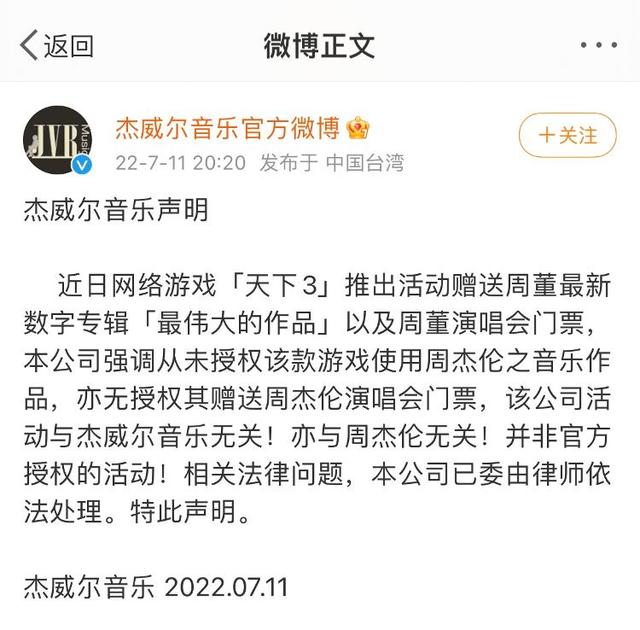Open the 杰威尔音乐 profile avatar
The width and height of the screenshot is (640, 630).
click(x=59, y=138)
